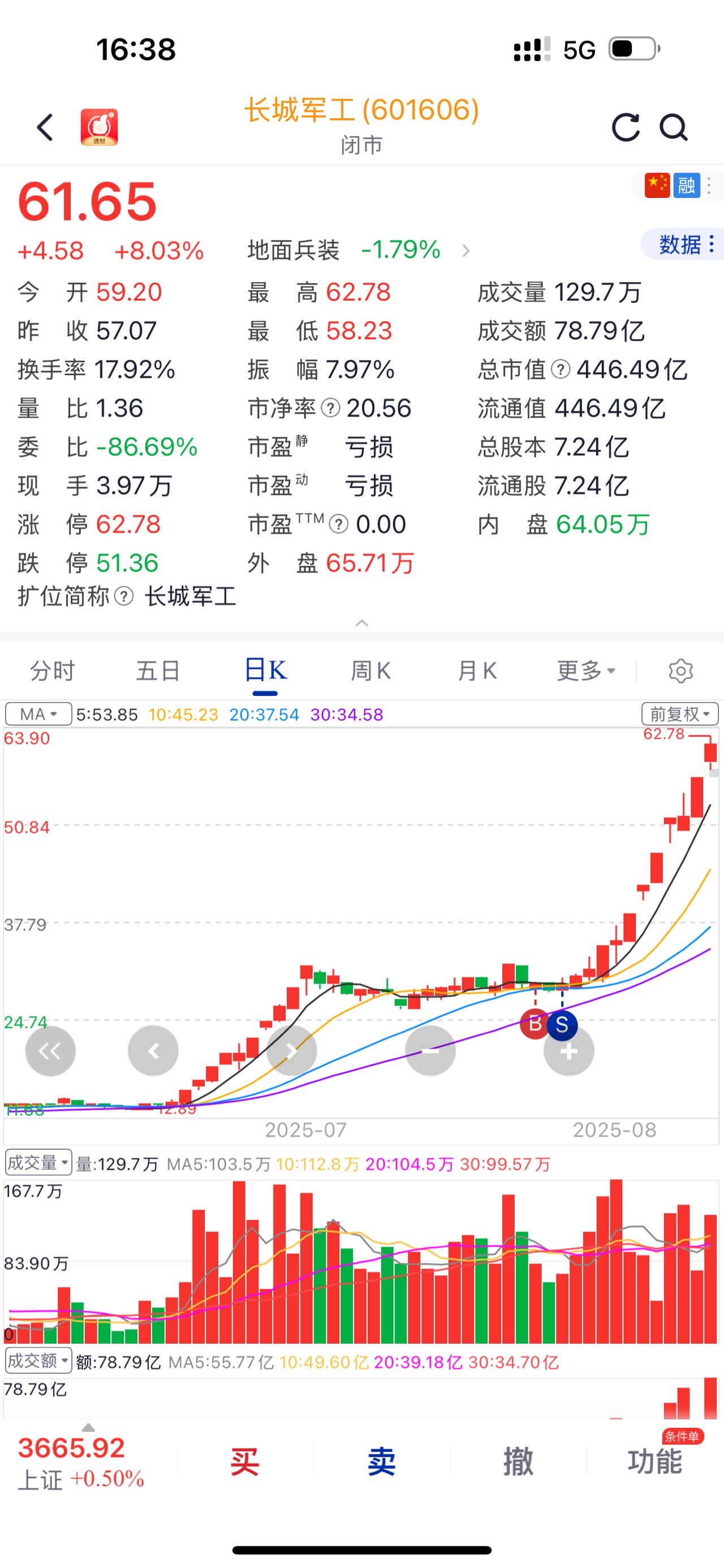This screenshot has width=724, height=1568.
Task: Switch to the 五日 chart tab
Action: pos(158,671)
